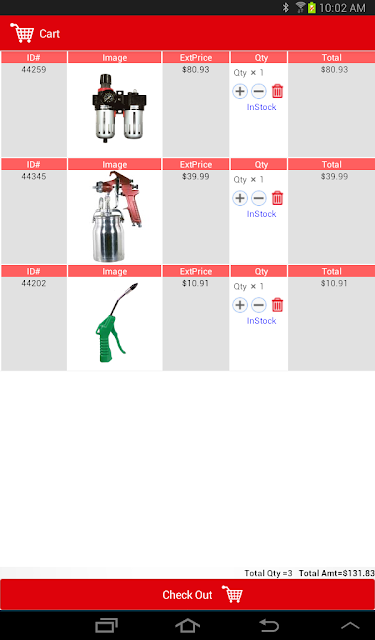The image size is (375, 640).
Task: Go back with the system back button
Action: [269, 625]
